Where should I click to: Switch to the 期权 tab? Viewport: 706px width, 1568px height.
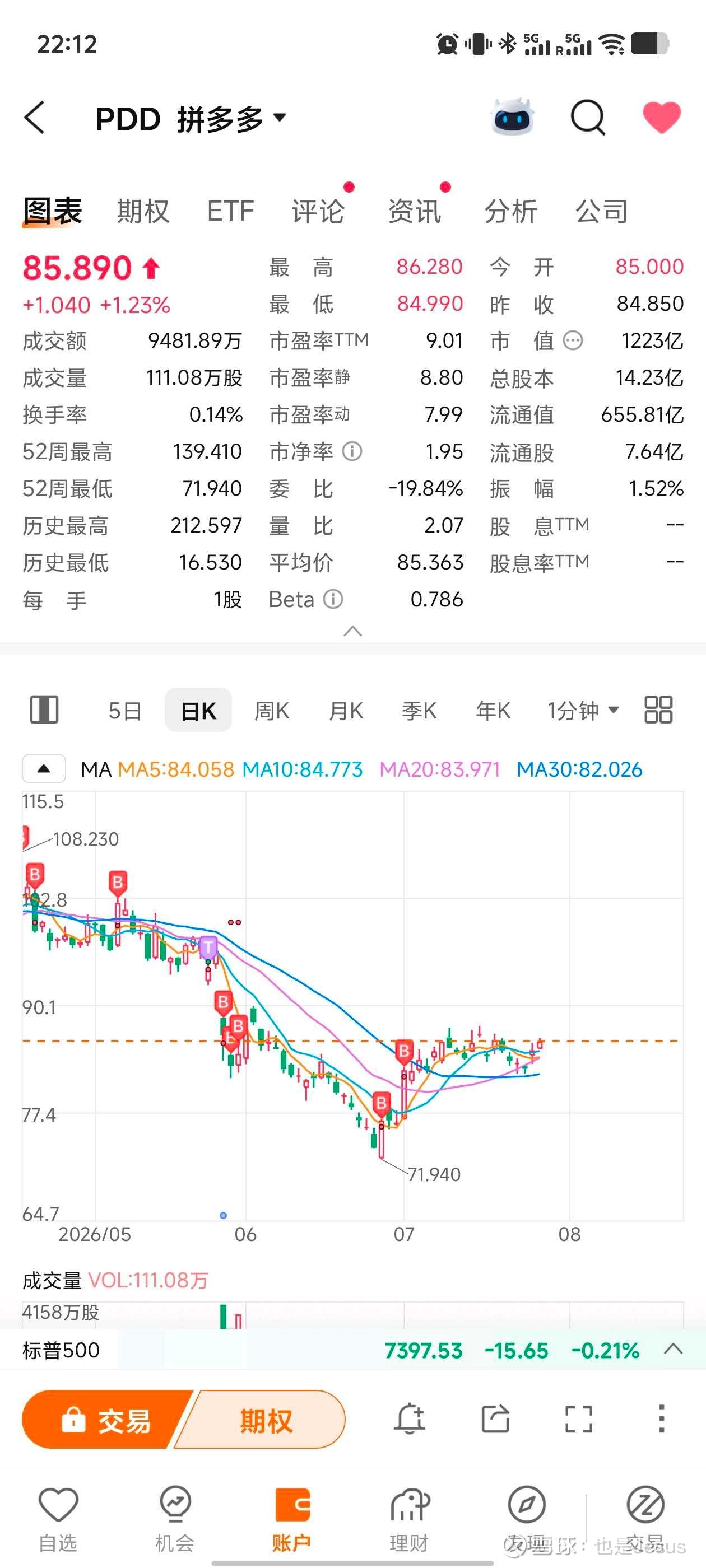pyautogui.click(x=143, y=211)
